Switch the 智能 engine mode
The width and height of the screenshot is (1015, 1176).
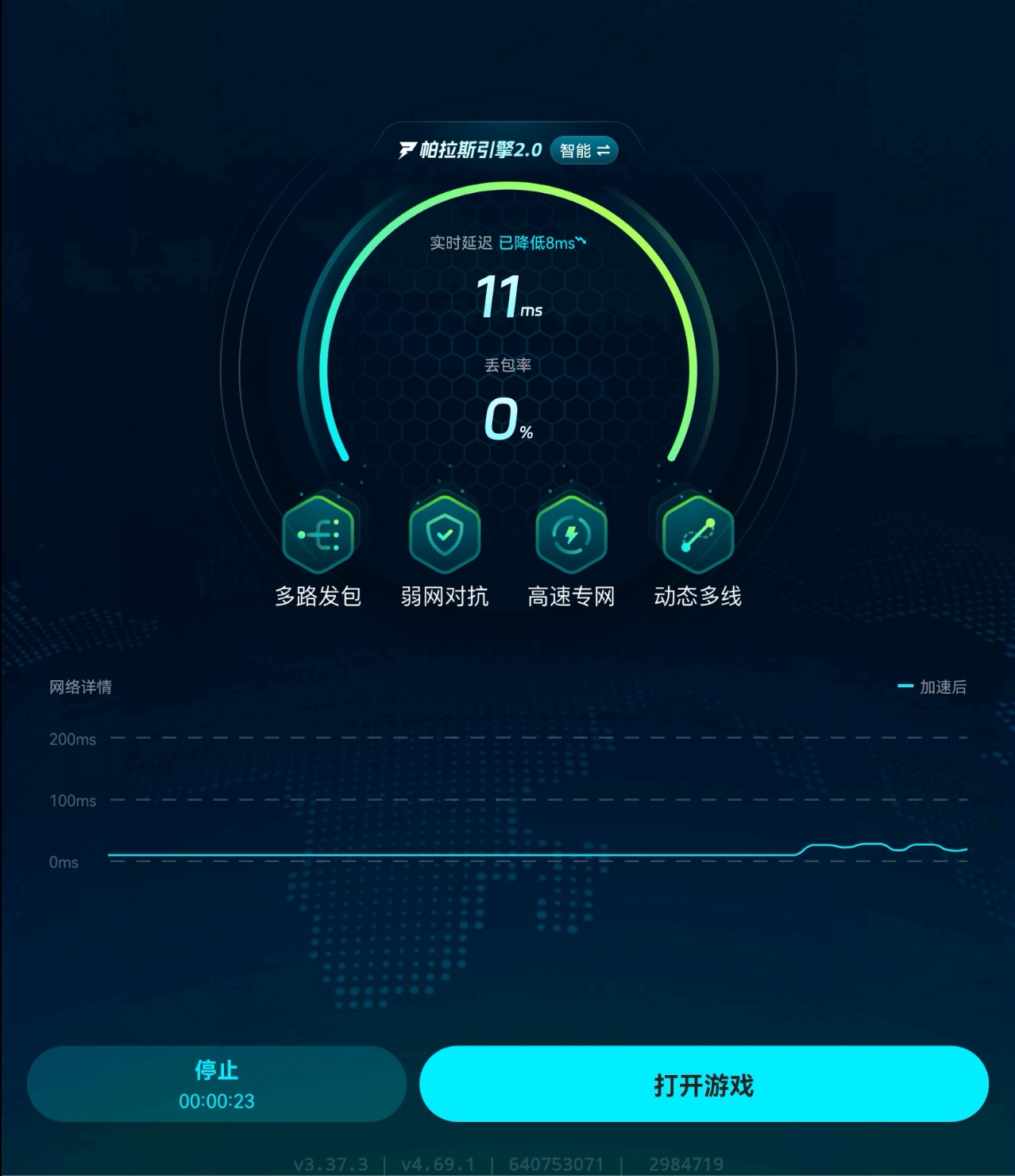coord(585,150)
